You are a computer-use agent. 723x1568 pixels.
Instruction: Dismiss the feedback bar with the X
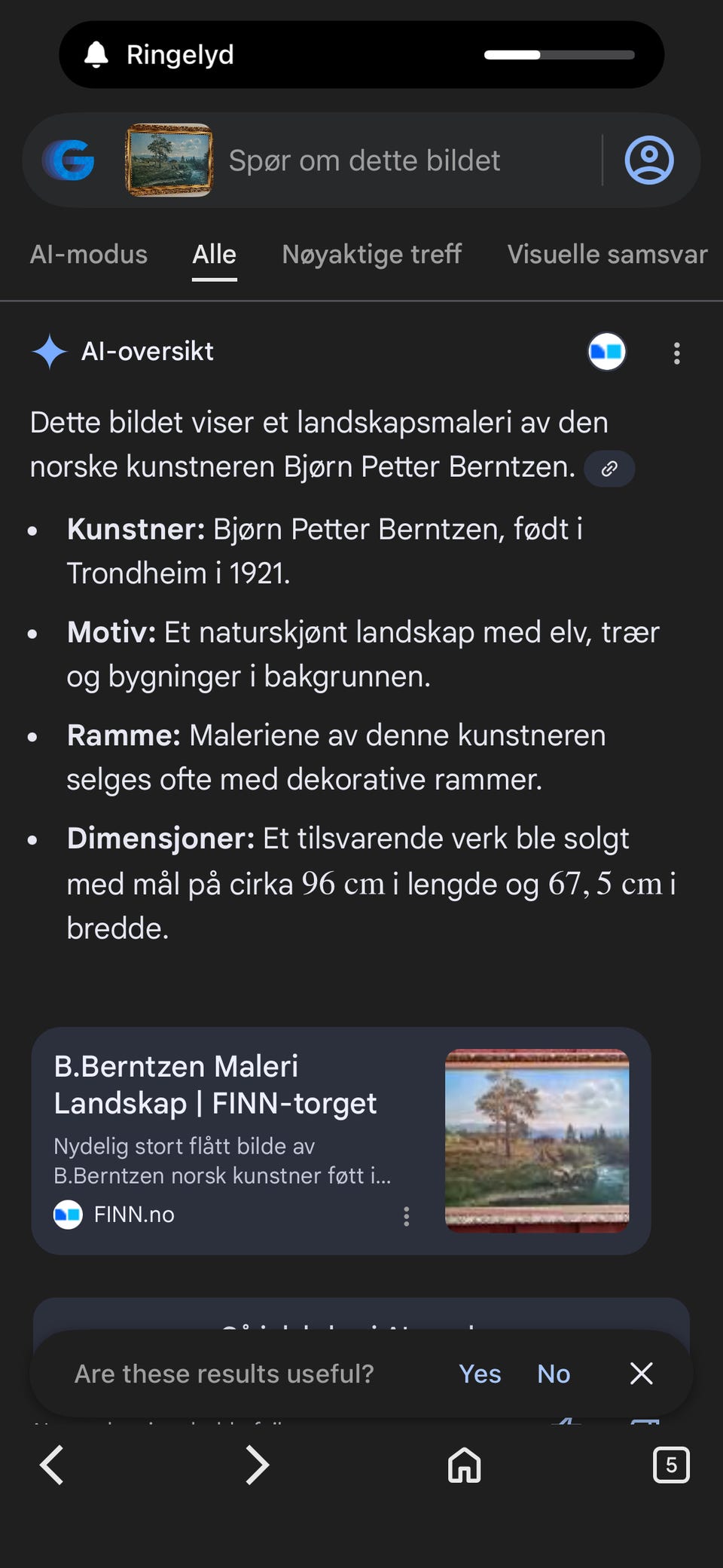tap(641, 1374)
